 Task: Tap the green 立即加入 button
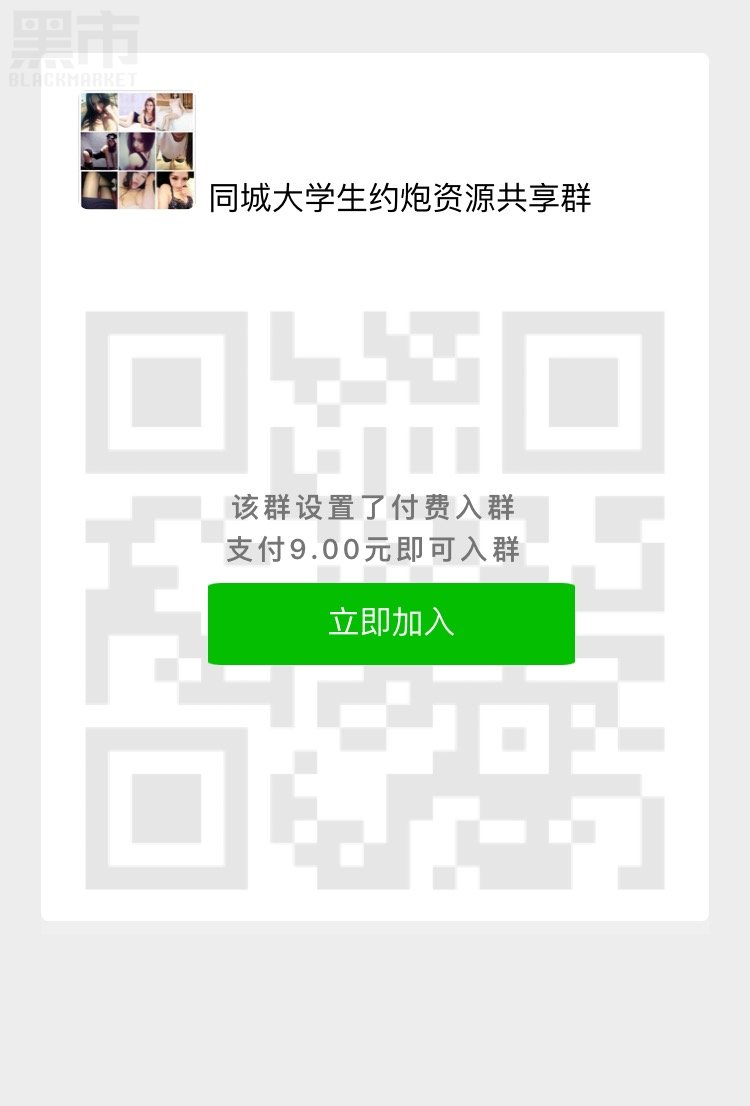click(x=391, y=623)
